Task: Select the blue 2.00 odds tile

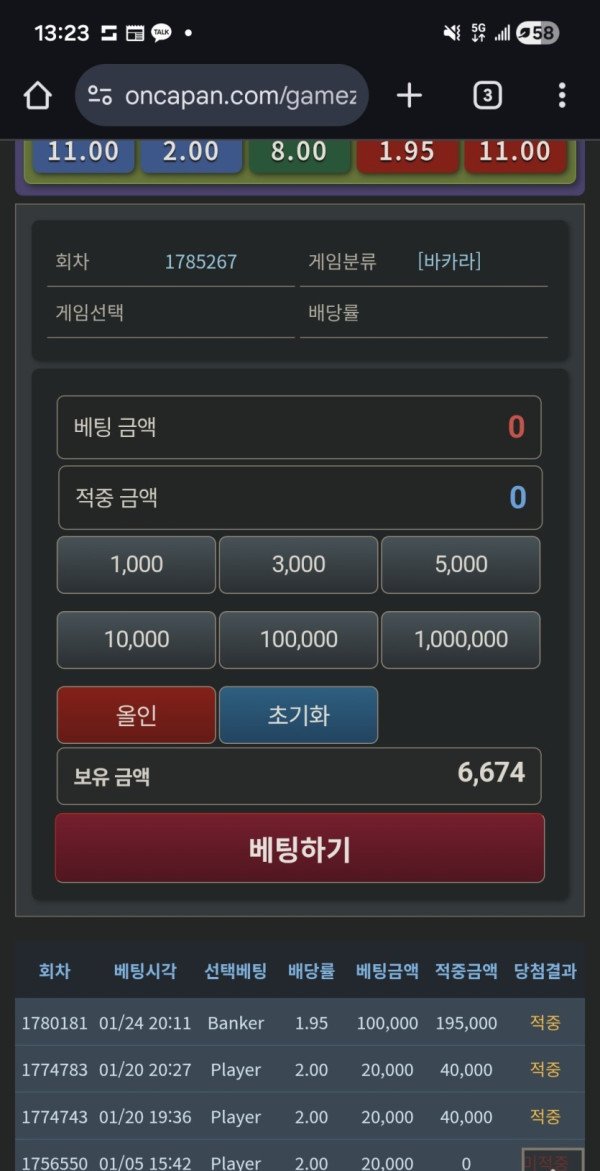Action: coord(191,153)
